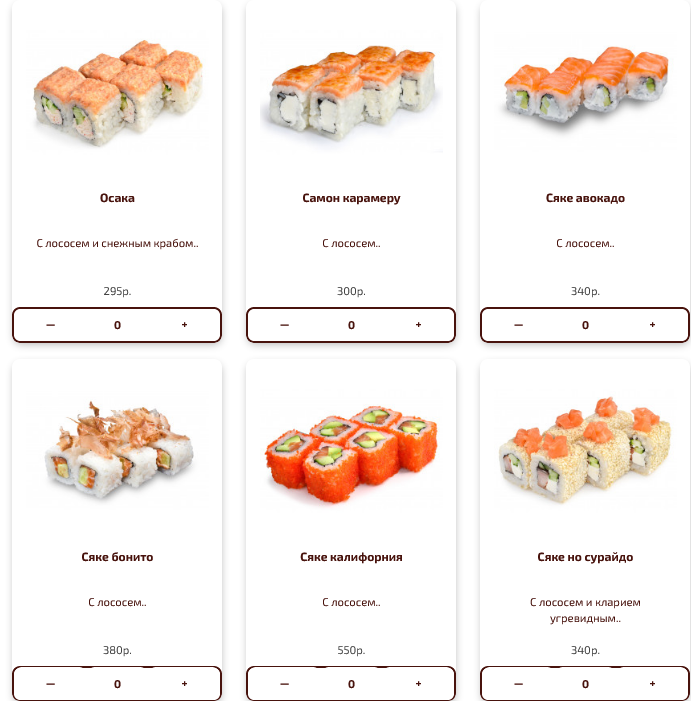Image resolution: width=691 pixels, height=701 pixels.
Task: Add one Самон карамеру roll
Action: click(x=418, y=325)
